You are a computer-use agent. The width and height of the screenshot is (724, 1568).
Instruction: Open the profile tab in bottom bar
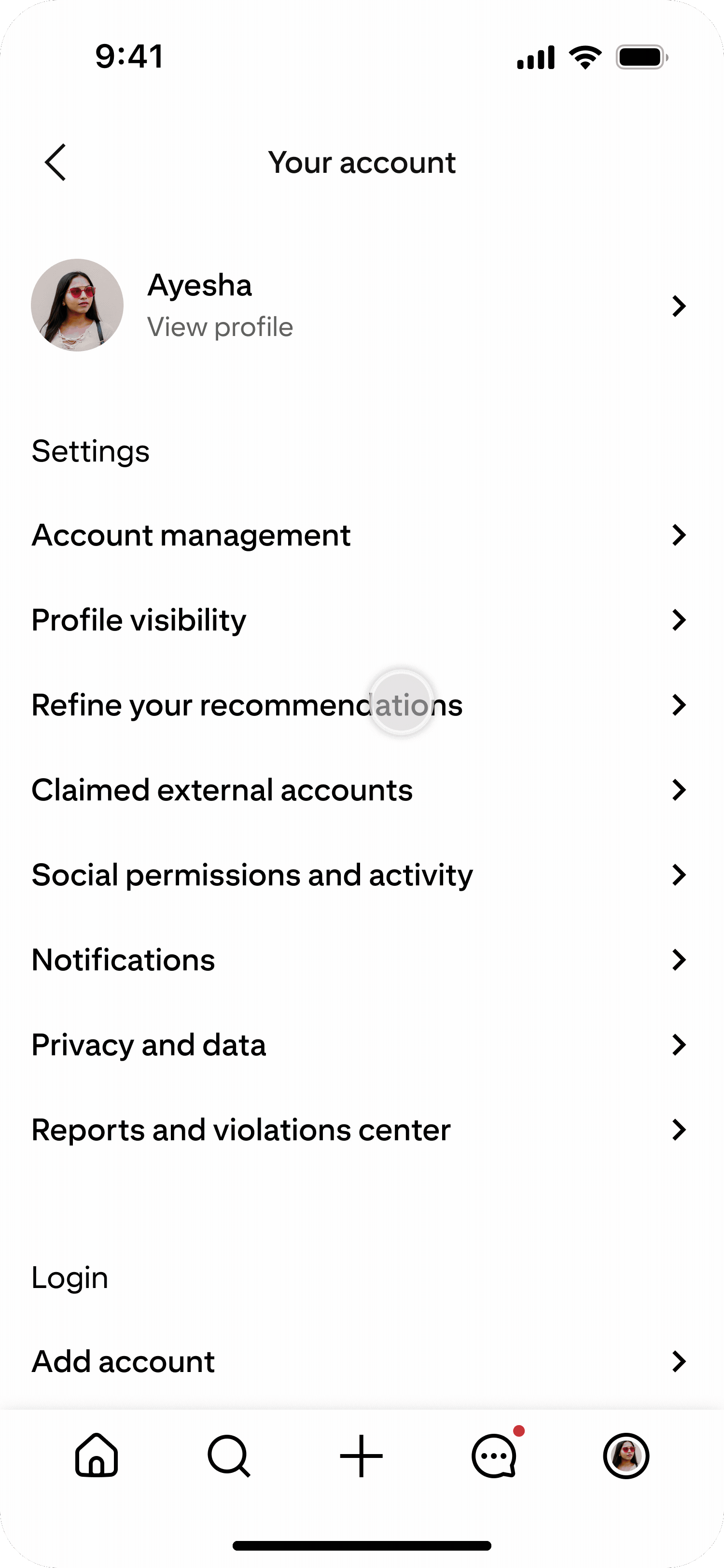coord(626,1456)
